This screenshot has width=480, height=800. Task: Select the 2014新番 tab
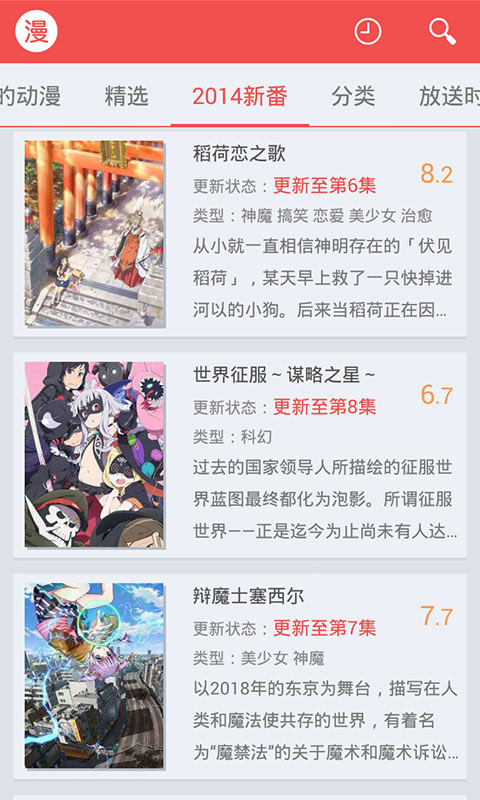tap(240, 96)
